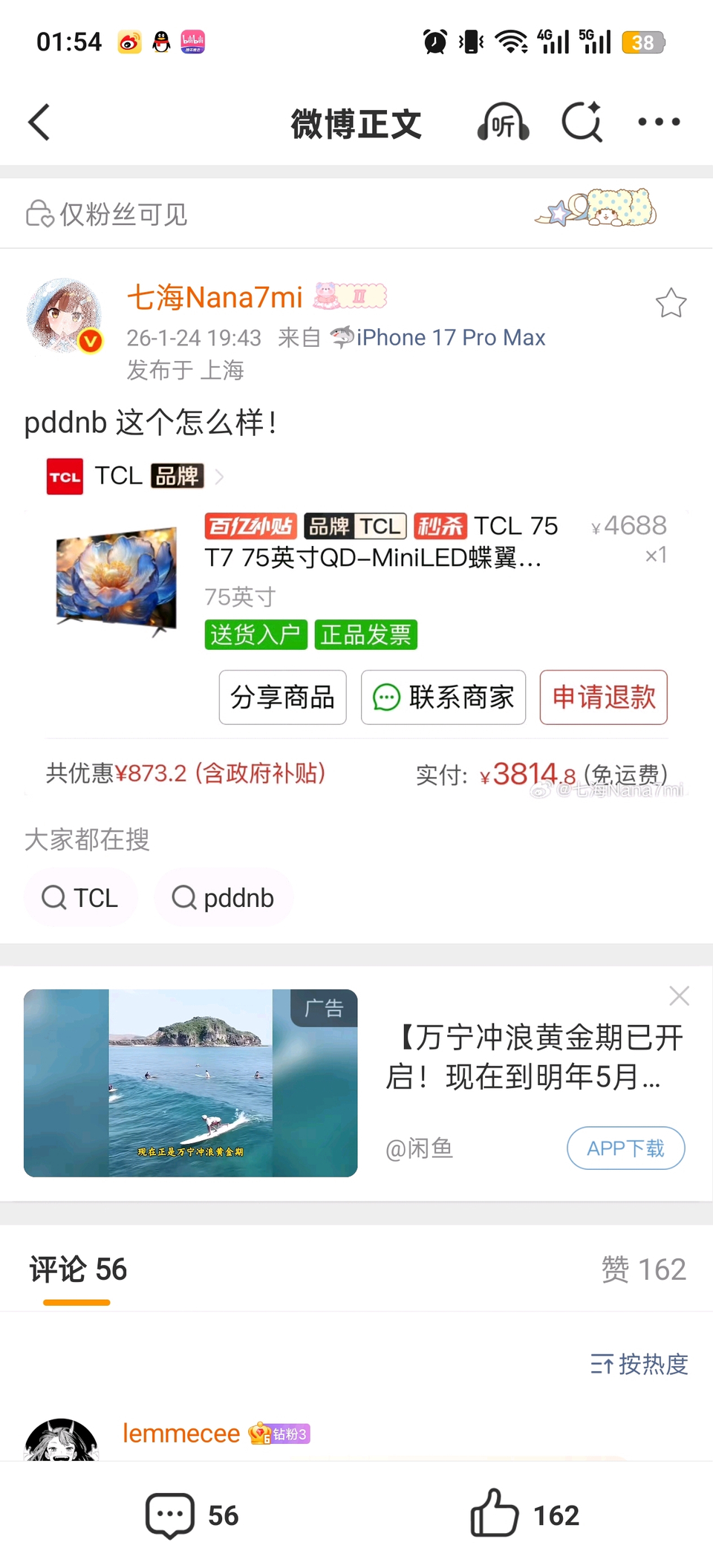The width and height of the screenshot is (713, 1568).
Task: Write a comment via the bottom comment button
Action: click(192, 1515)
